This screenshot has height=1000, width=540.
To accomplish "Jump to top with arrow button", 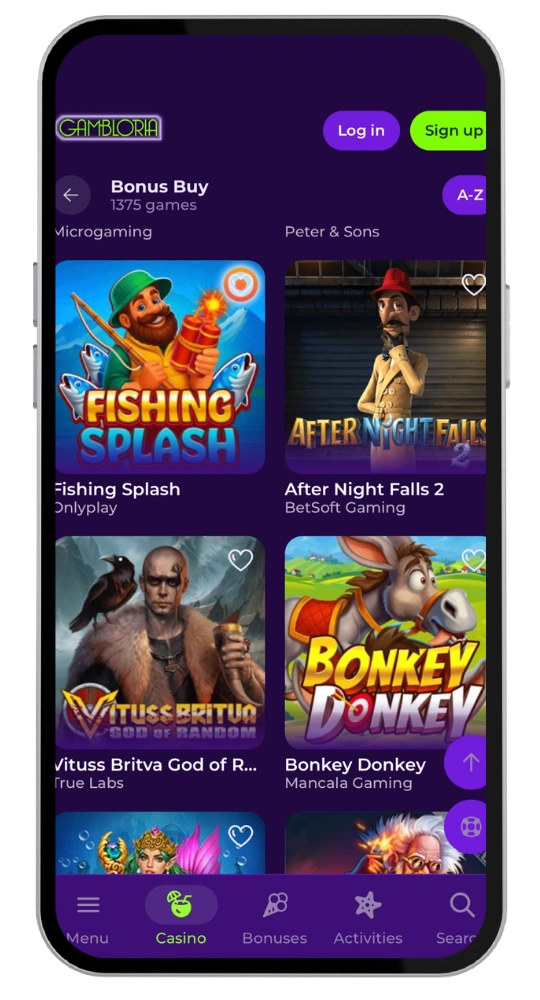I will (468, 762).
